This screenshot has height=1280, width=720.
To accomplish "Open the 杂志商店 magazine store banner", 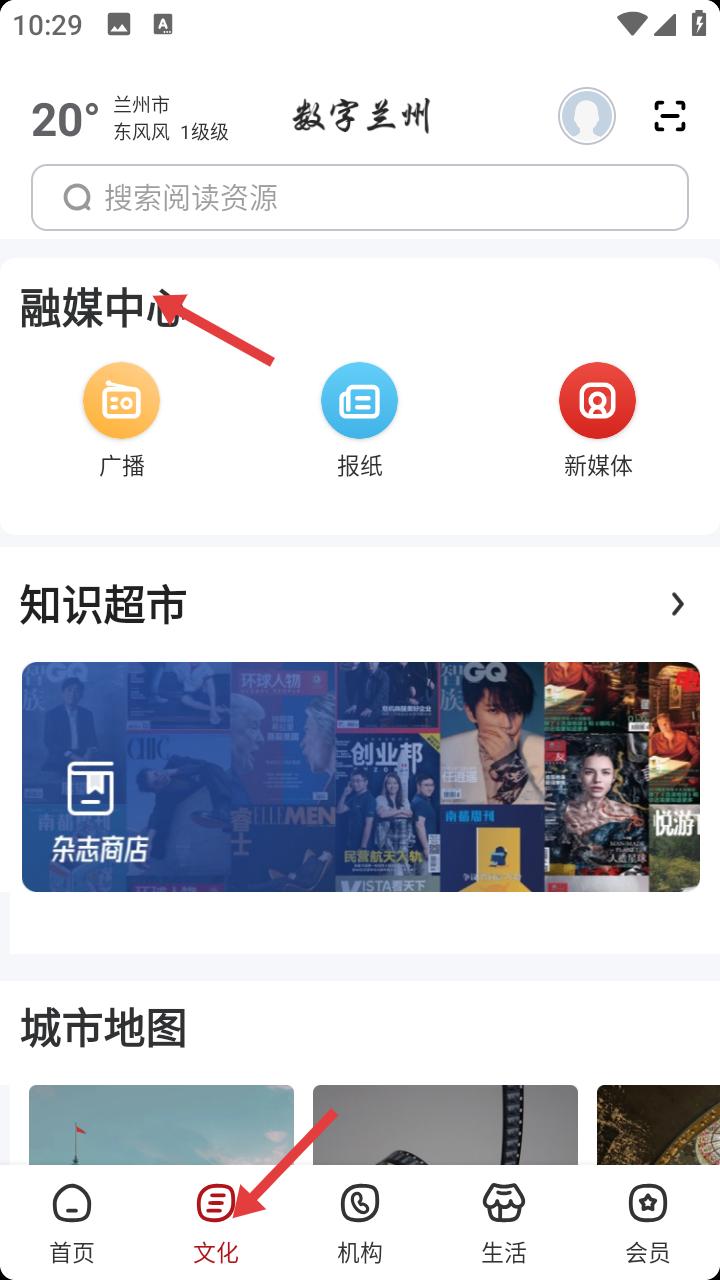I will point(360,776).
